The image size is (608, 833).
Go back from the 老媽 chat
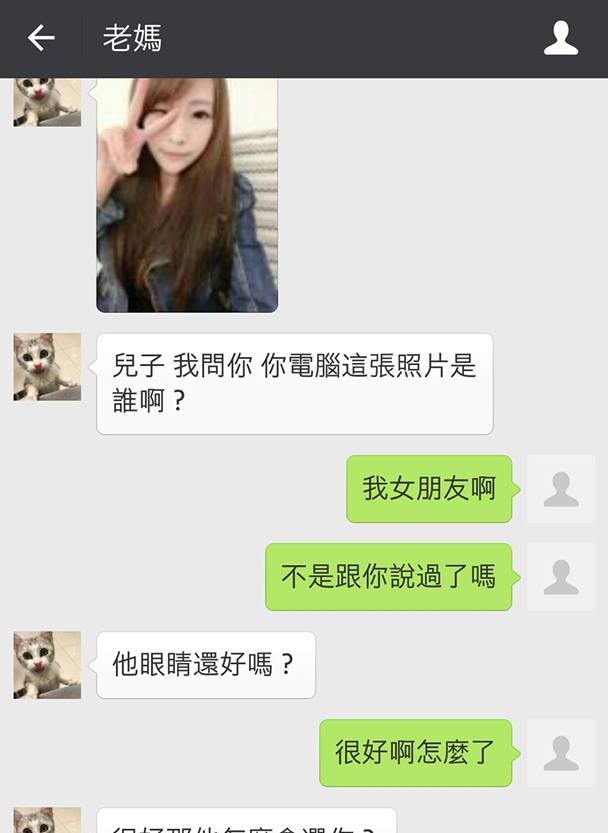tap(41, 39)
